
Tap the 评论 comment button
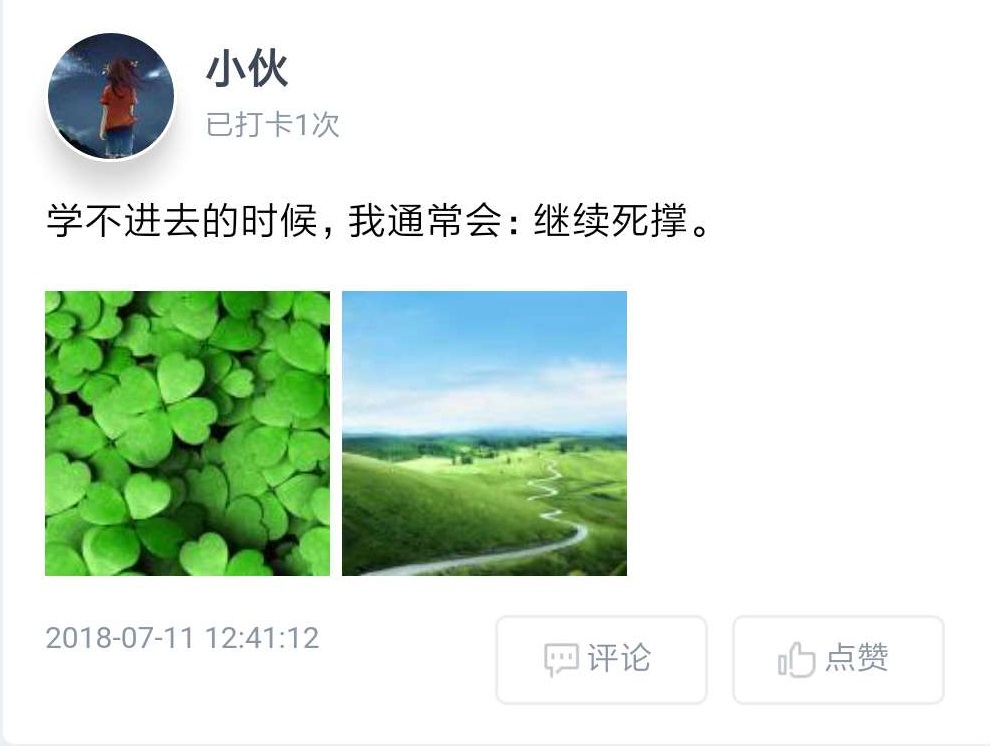point(601,659)
